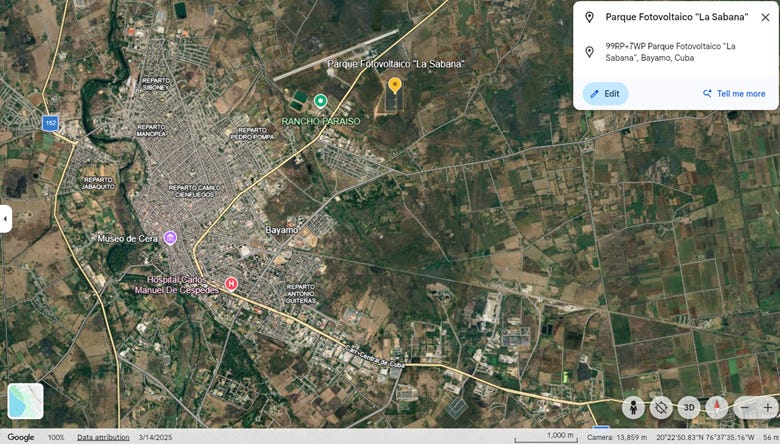Open the Museo de Cera marker
The width and height of the screenshot is (780, 444).
coord(171,238)
